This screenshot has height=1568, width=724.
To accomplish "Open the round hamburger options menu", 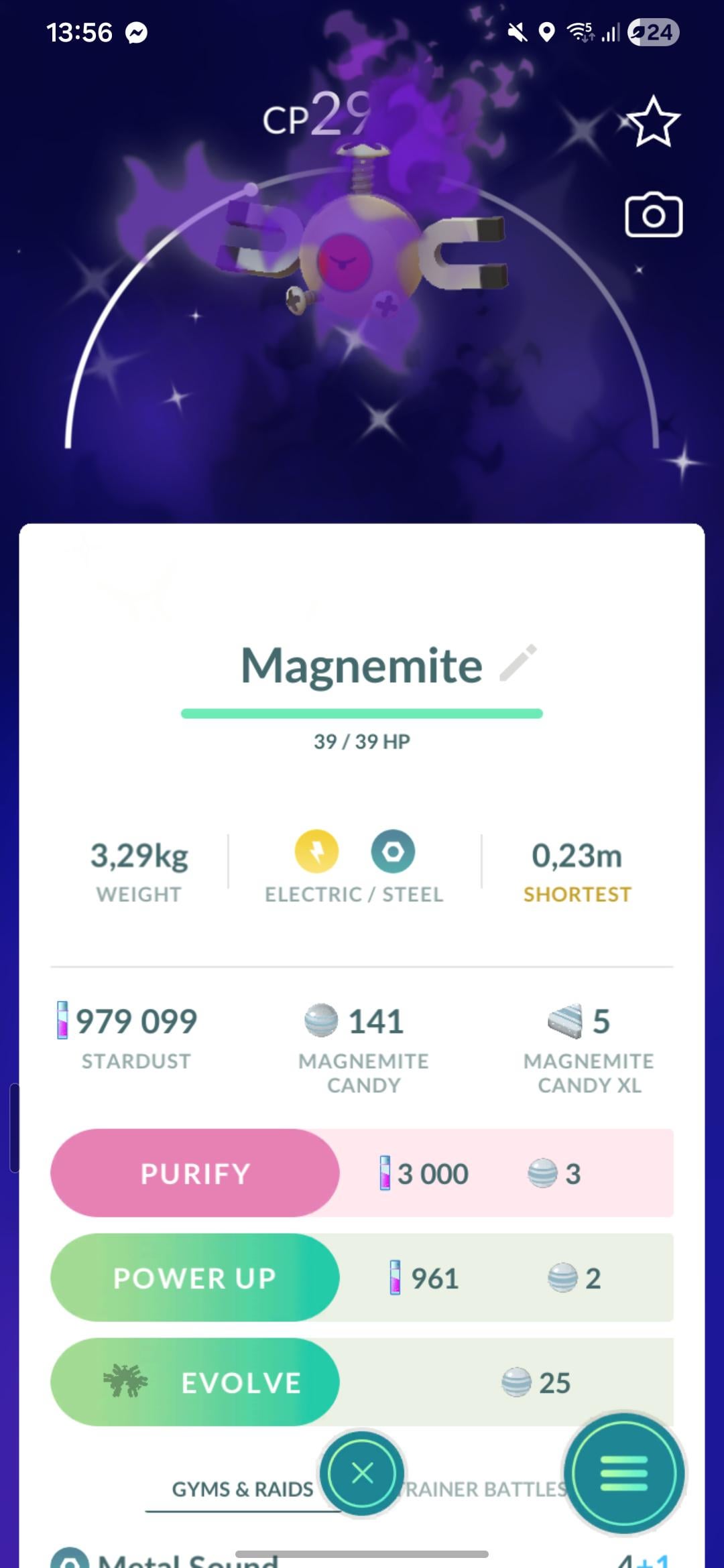I will coord(624,1473).
